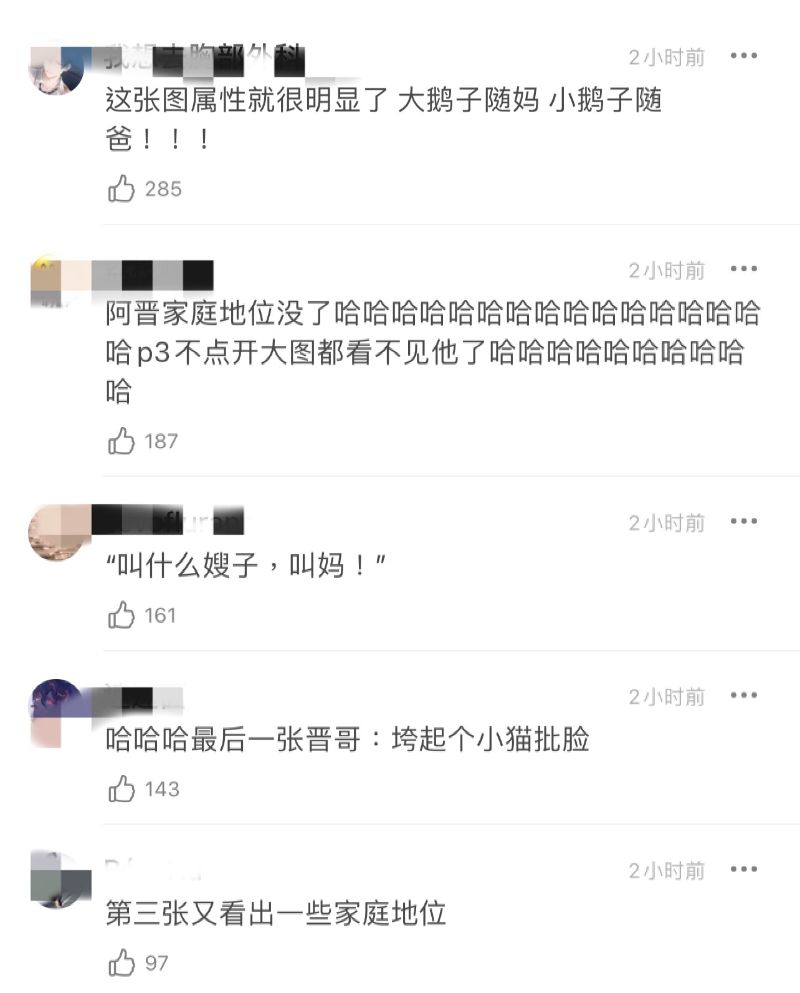Image resolution: width=800 pixels, height=993 pixels.
Task: Open the overflow menu for "叫什么嫂子，叫妈！"
Action: (x=743, y=522)
